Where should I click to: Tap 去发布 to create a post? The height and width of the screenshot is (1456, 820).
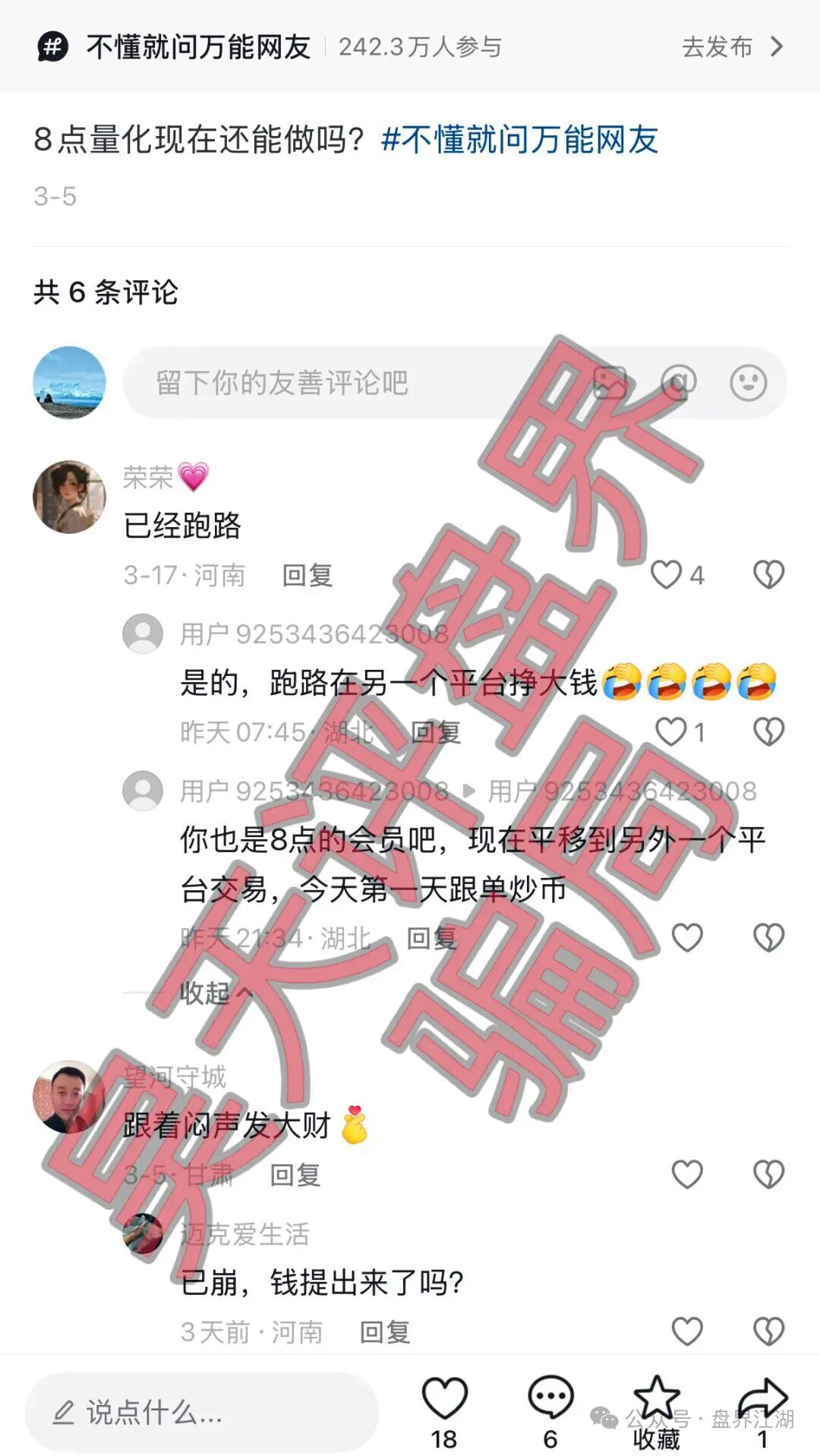point(731,47)
